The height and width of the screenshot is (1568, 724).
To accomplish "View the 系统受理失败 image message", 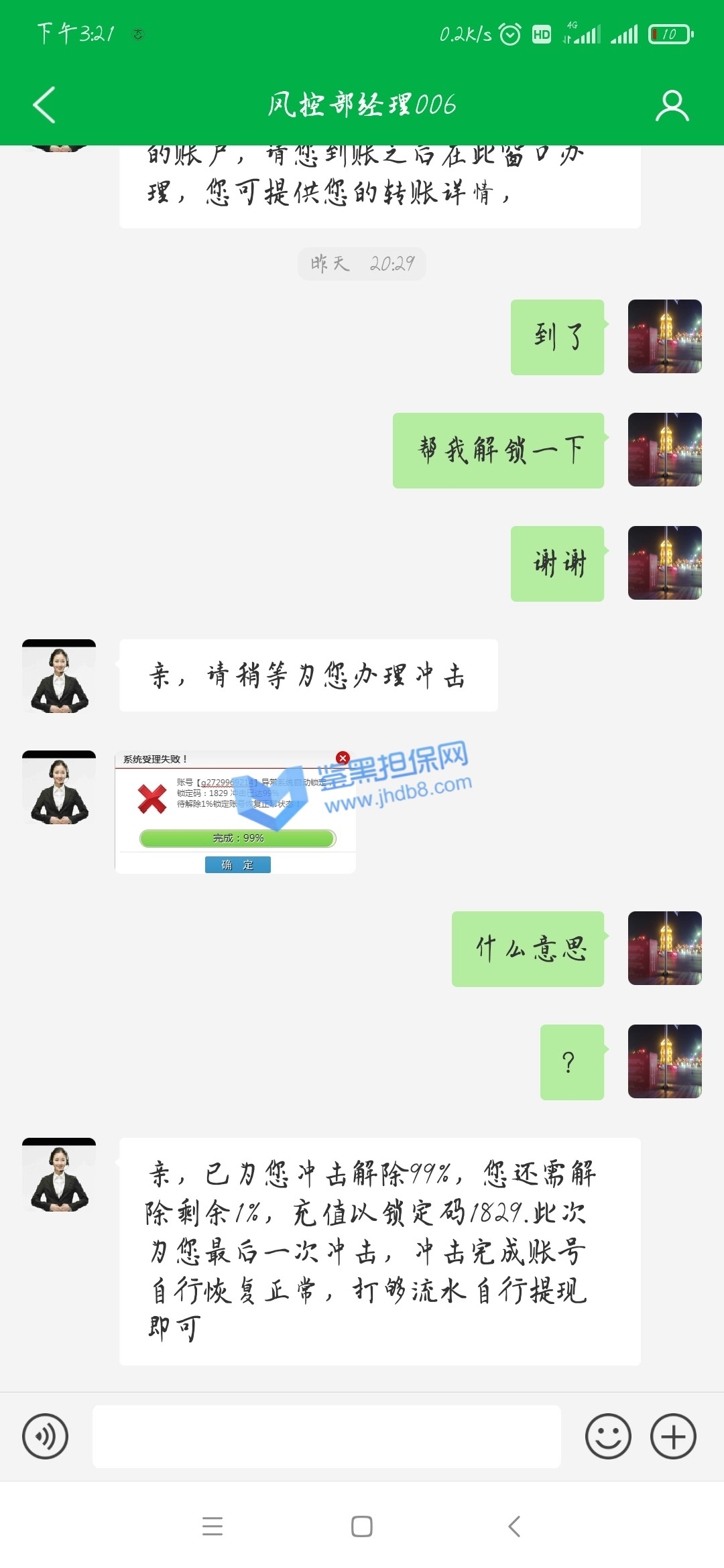I will point(236,812).
